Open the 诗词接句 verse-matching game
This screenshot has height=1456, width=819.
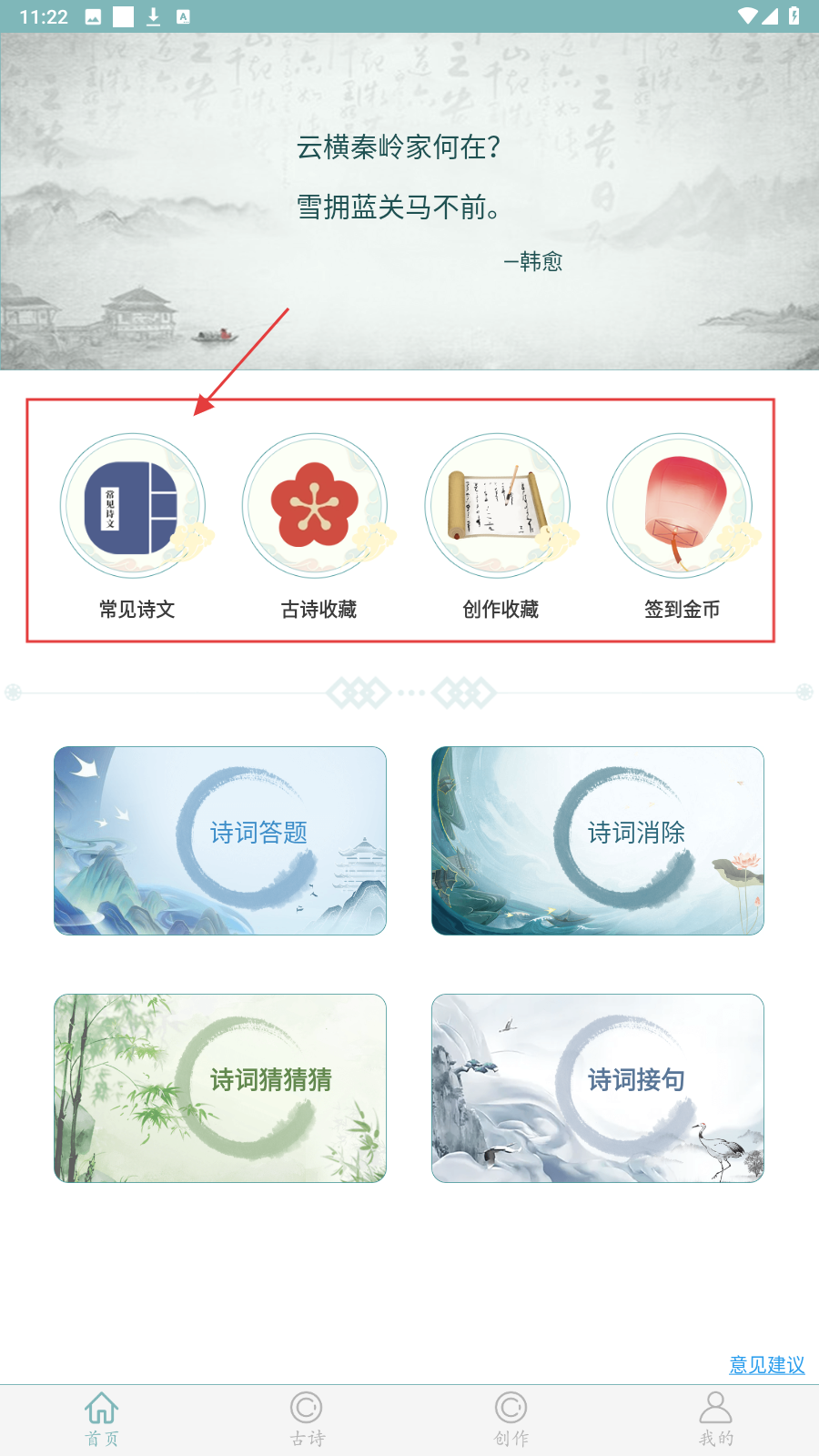(598, 1088)
